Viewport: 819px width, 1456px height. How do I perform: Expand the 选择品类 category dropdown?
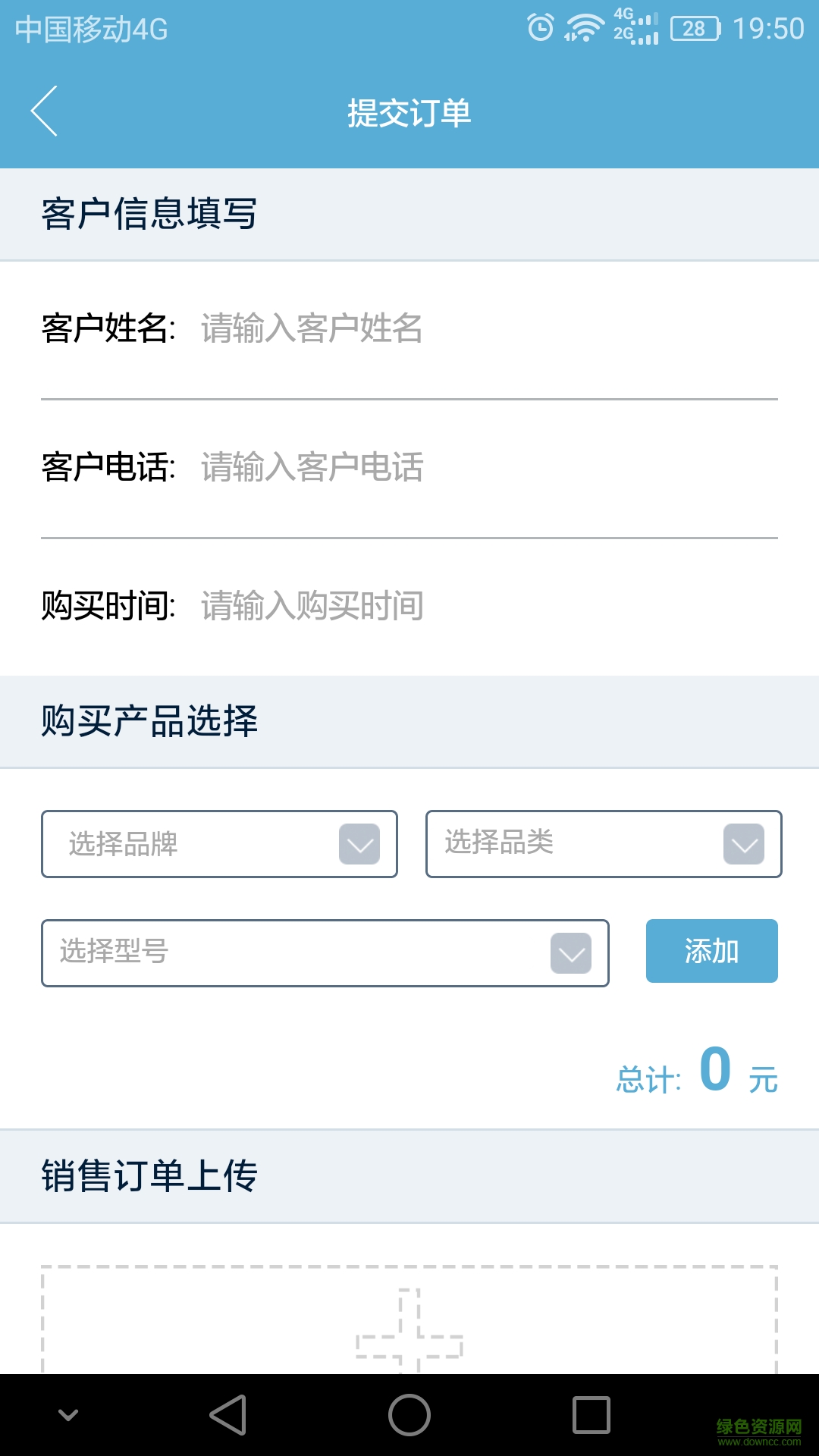(x=603, y=845)
